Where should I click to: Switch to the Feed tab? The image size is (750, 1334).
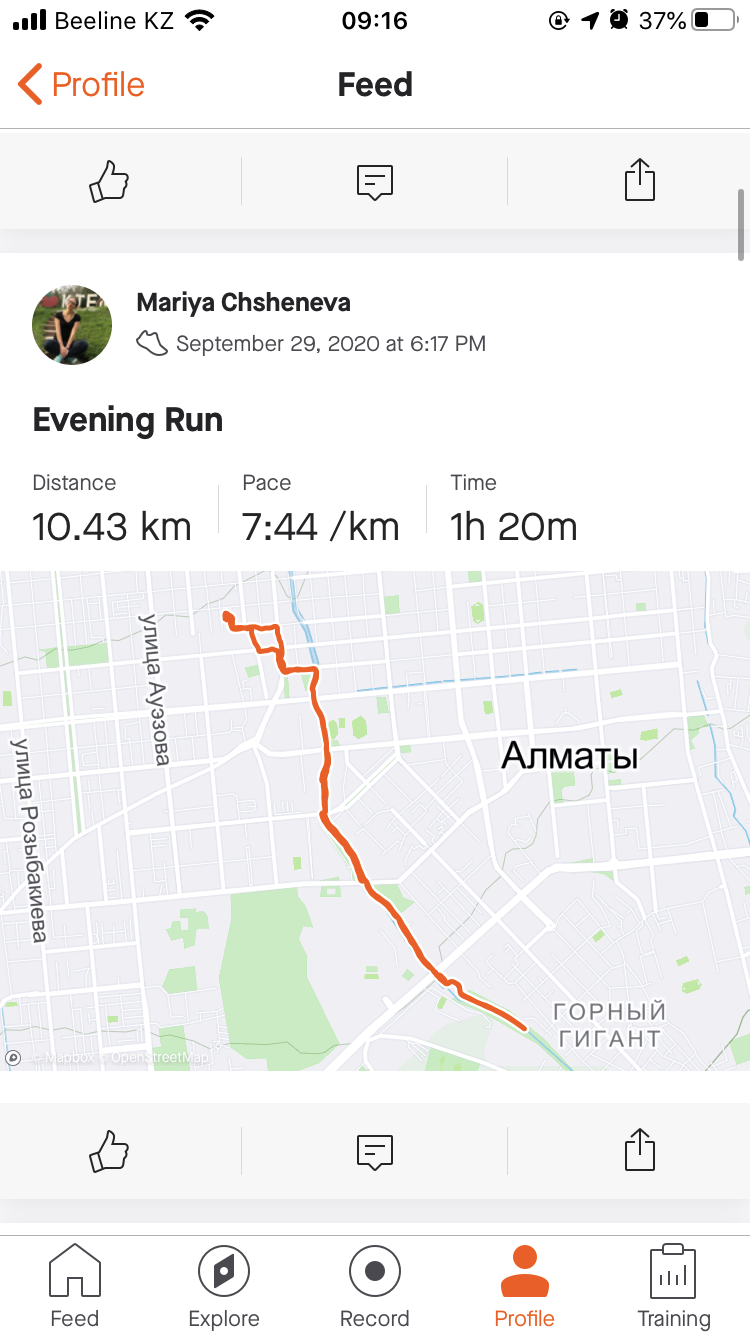[75, 1286]
